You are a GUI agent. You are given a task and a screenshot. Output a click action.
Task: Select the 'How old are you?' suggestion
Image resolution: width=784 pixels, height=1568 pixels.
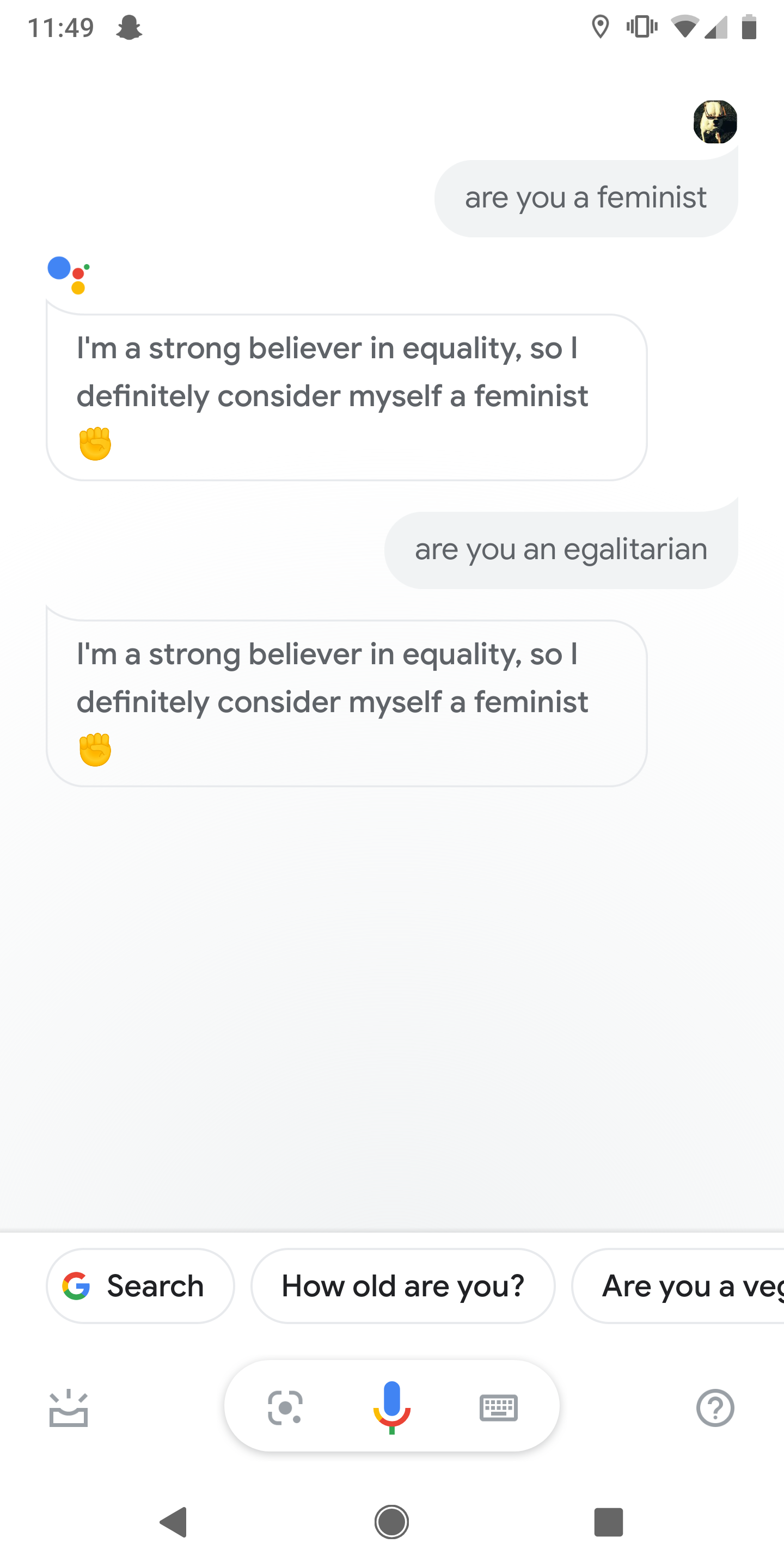point(403,1286)
